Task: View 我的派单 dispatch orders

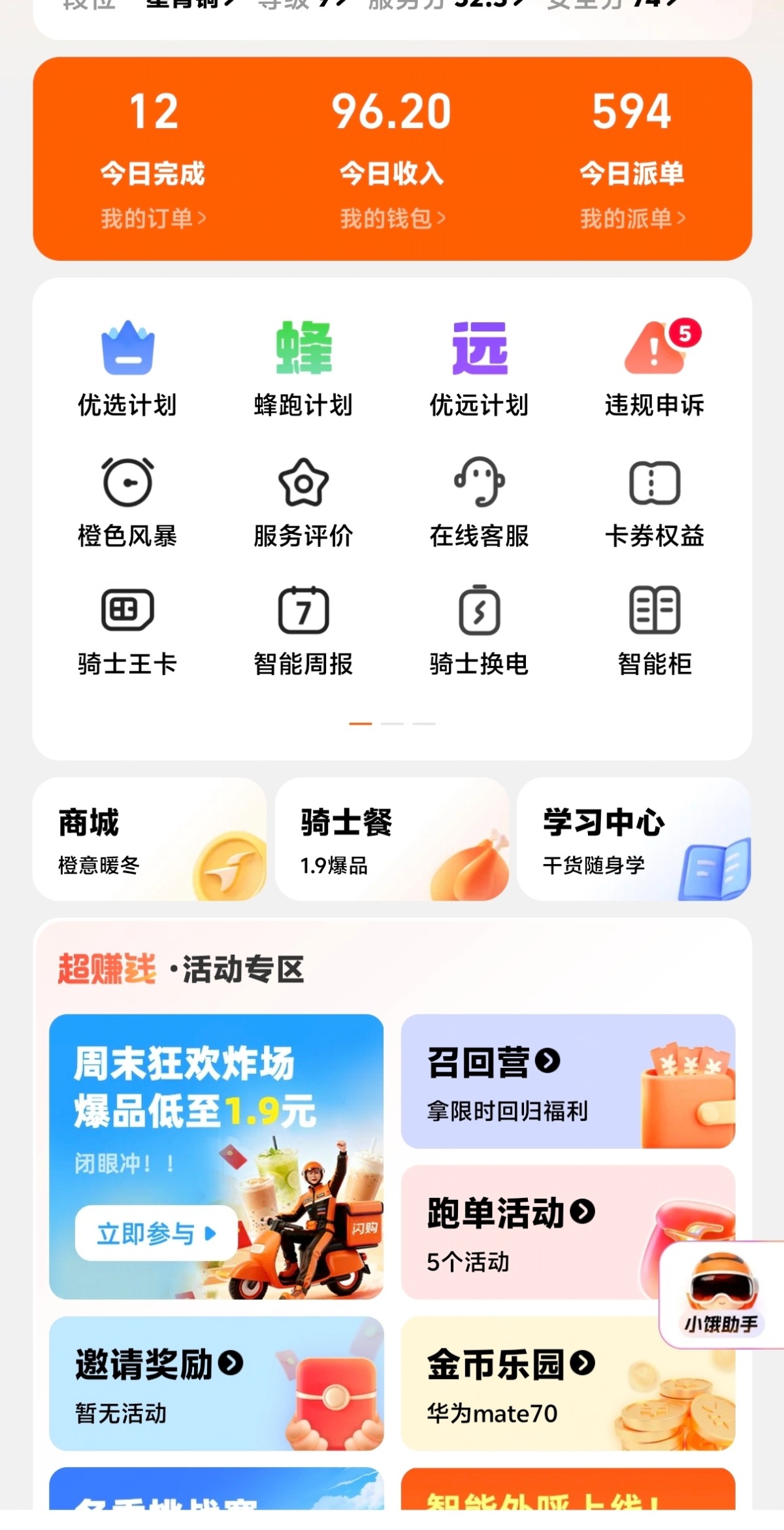Action: (632, 218)
